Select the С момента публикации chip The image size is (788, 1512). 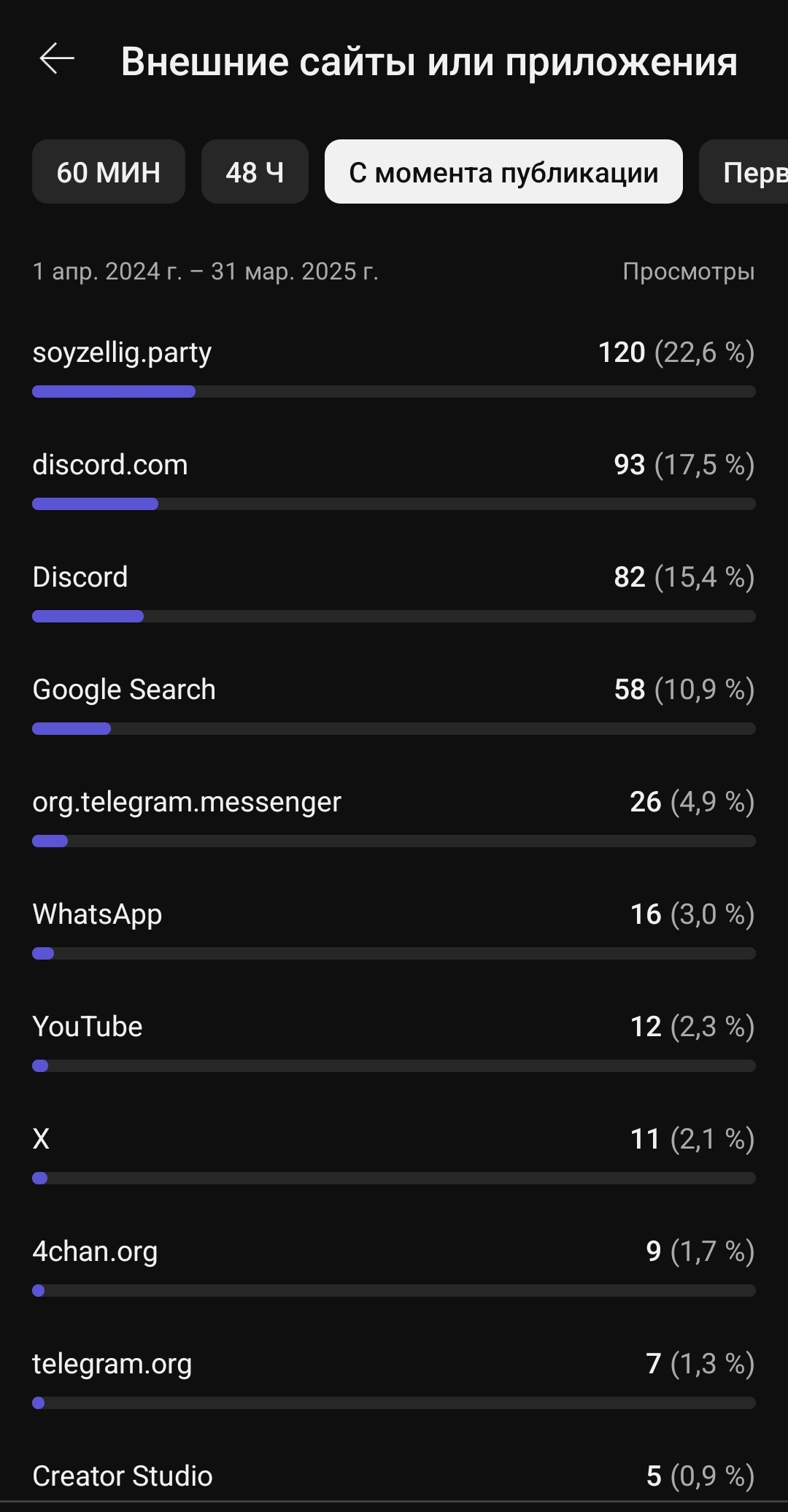click(x=503, y=172)
